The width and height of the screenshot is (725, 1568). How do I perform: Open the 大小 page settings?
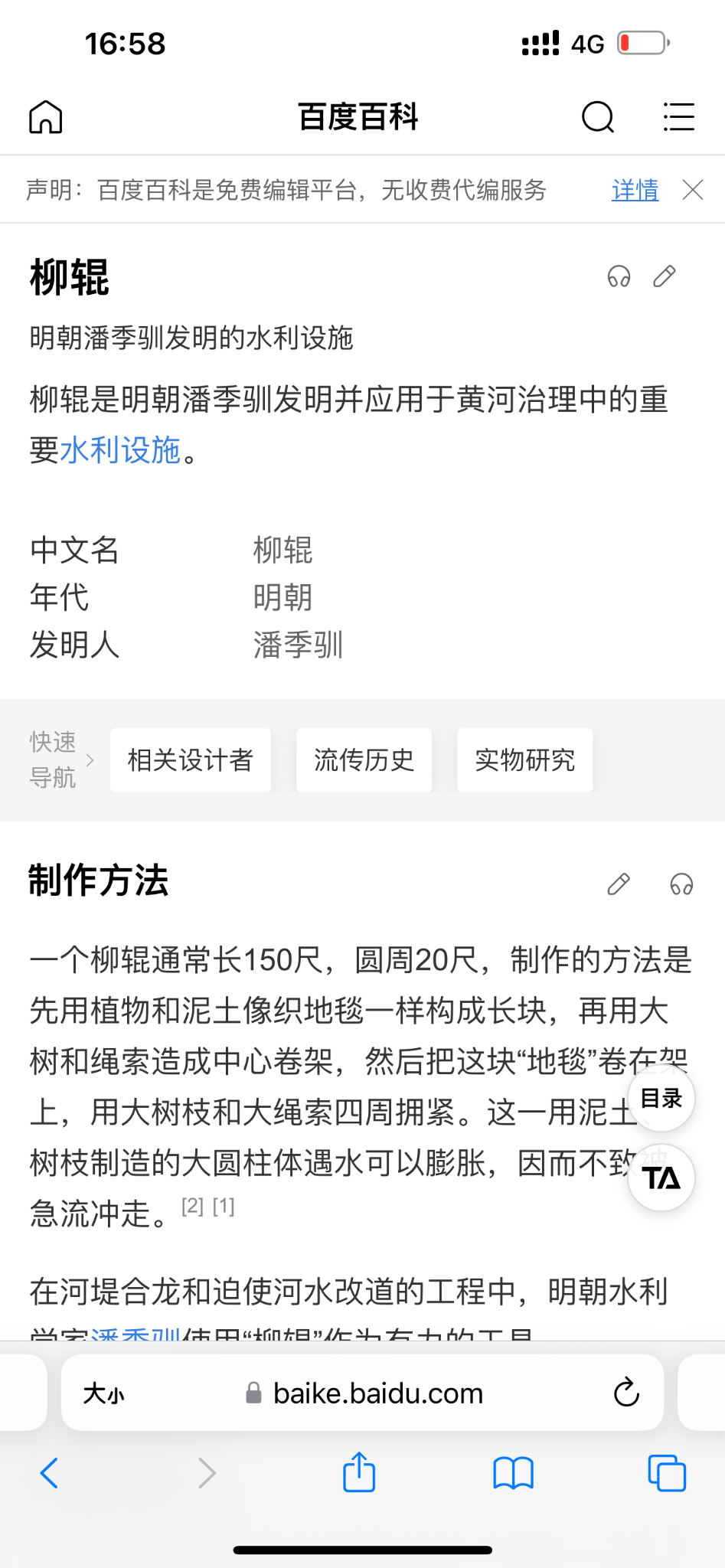pyautogui.click(x=104, y=1393)
